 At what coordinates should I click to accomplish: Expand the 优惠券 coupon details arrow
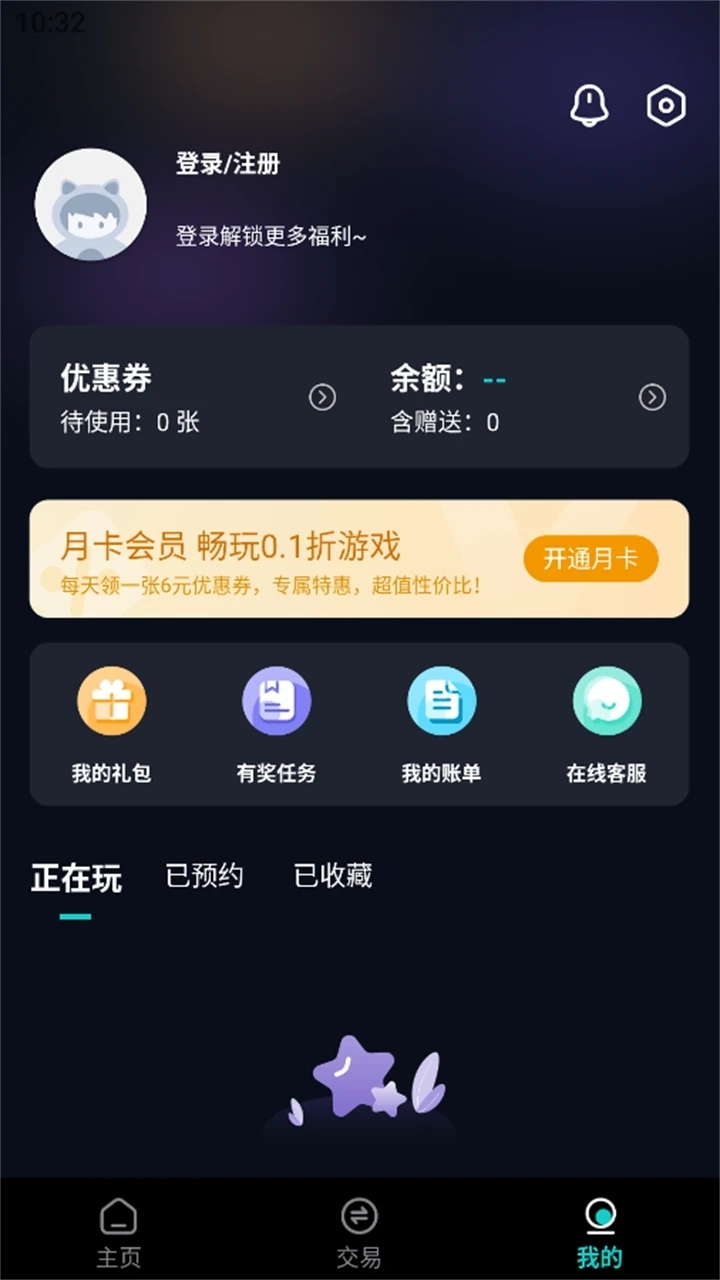pos(322,397)
